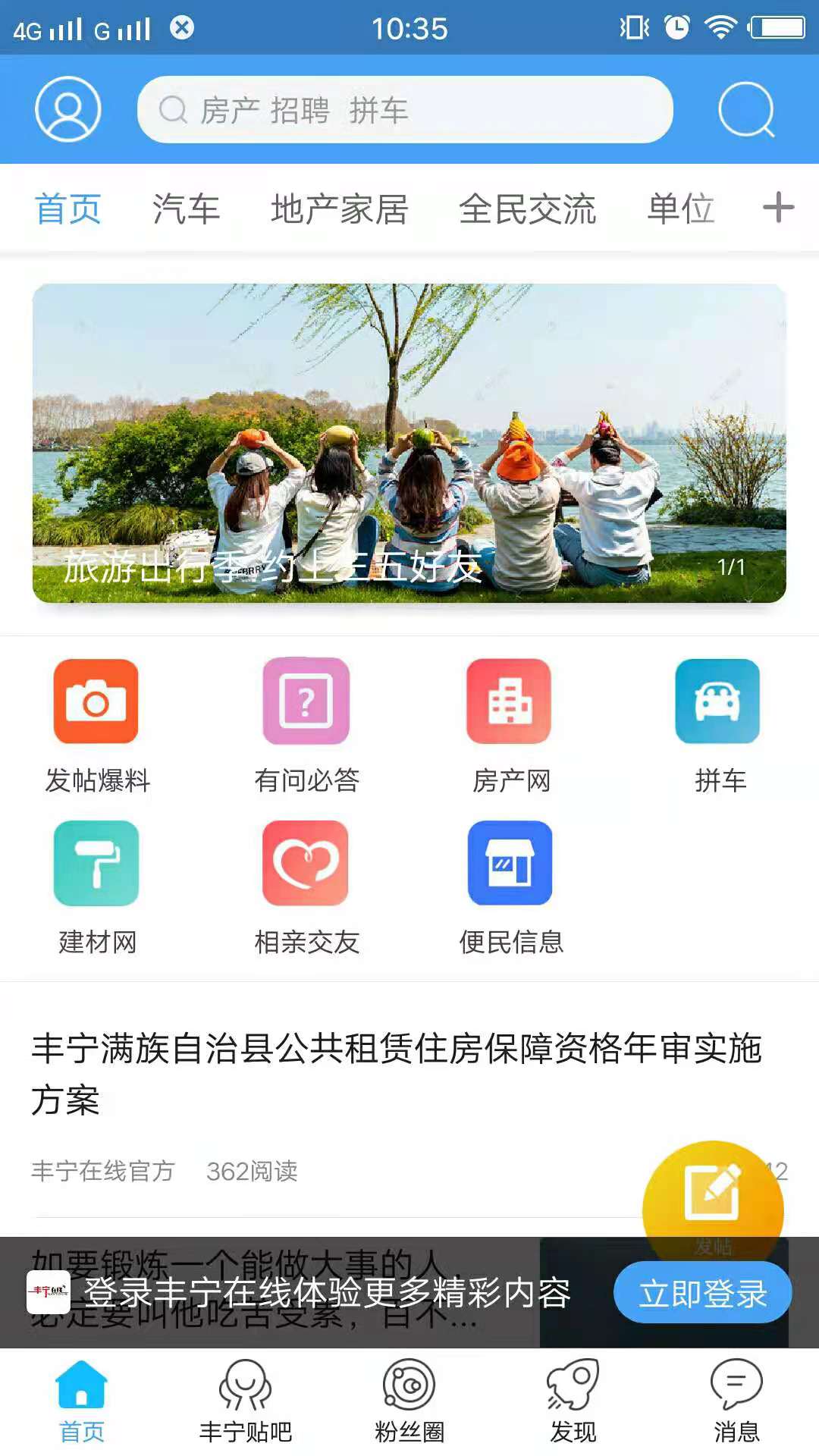Select the 有问必答 question icon
Image resolution: width=819 pixels, height=1456 pixels.
303,701
